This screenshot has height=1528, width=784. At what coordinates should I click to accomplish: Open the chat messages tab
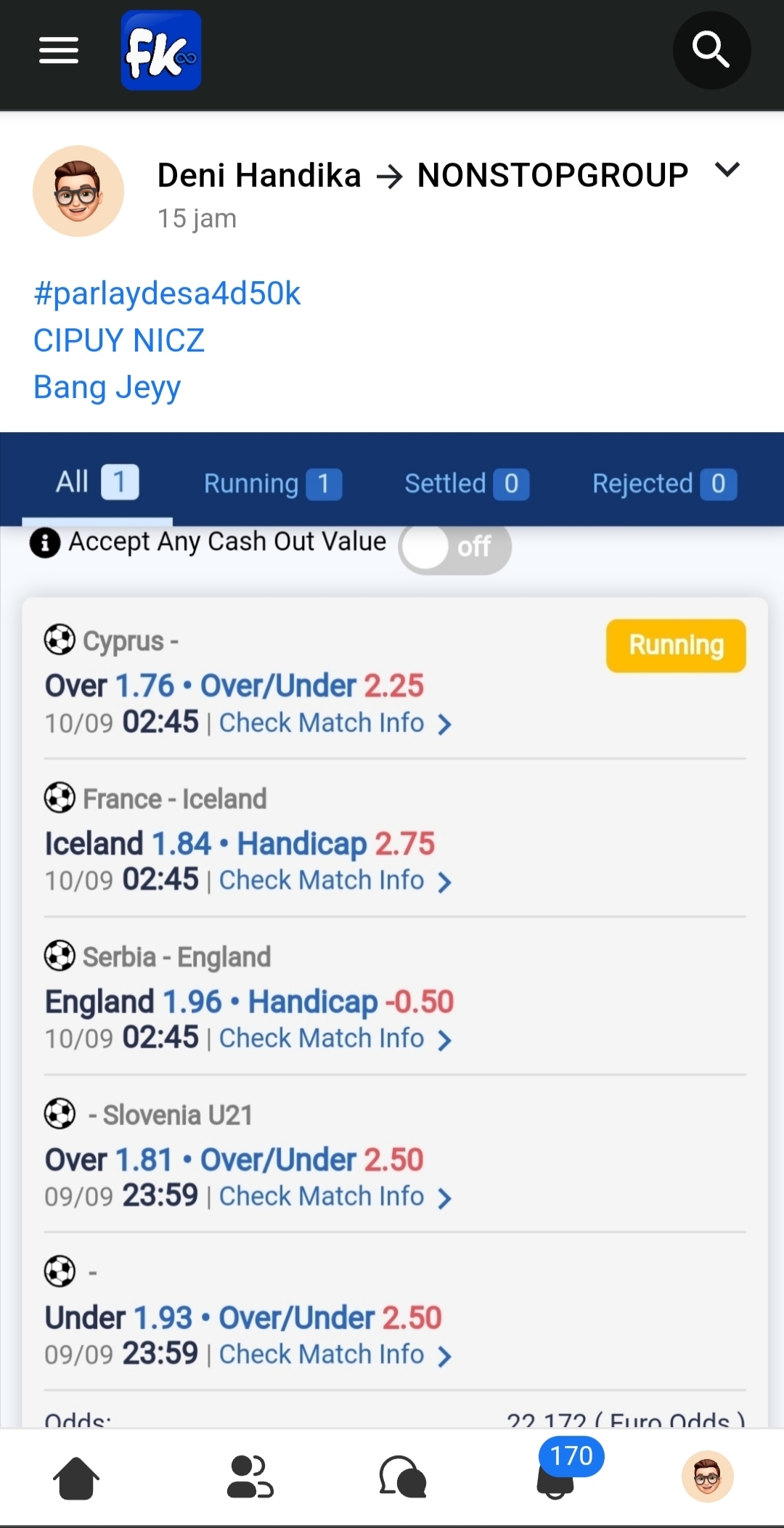[402, 1477]
